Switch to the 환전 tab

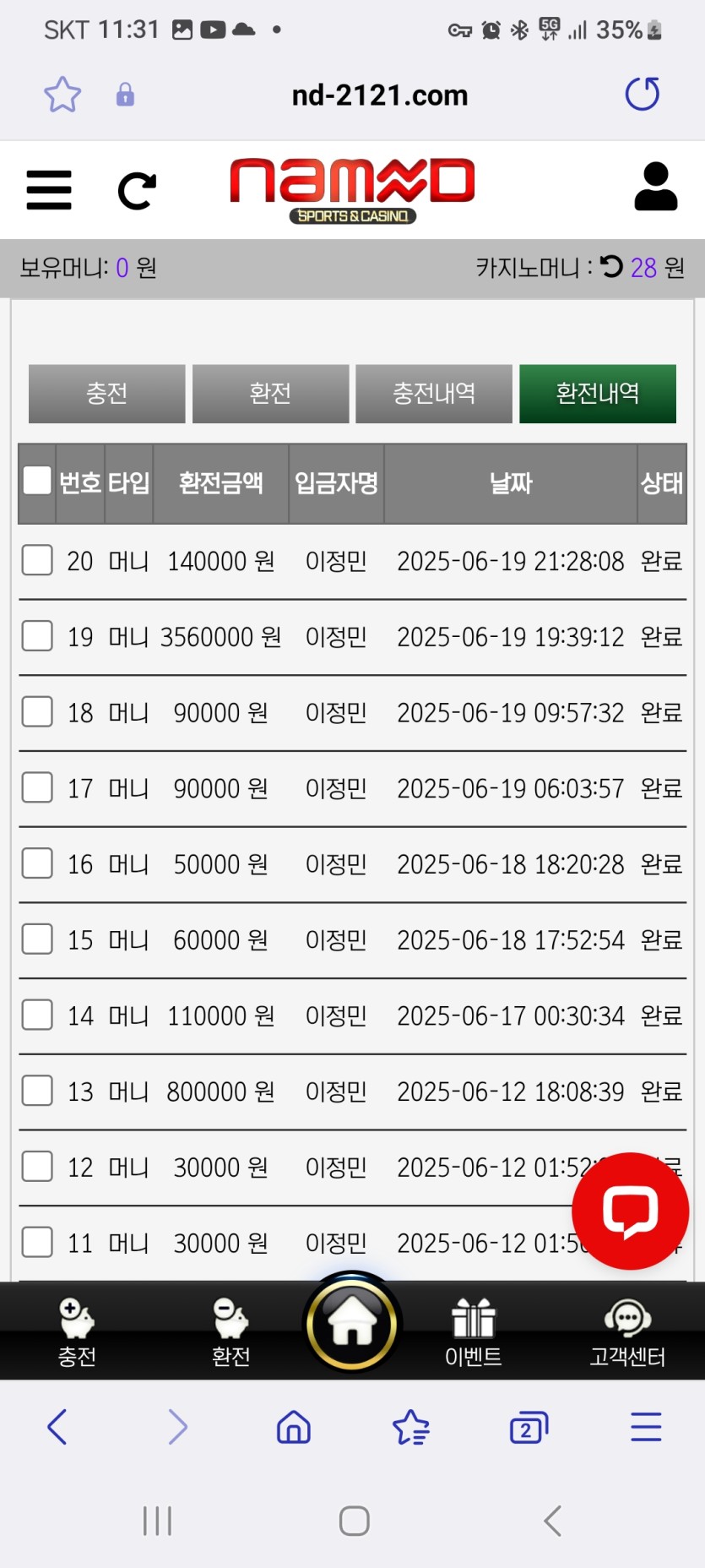(270, 394)
